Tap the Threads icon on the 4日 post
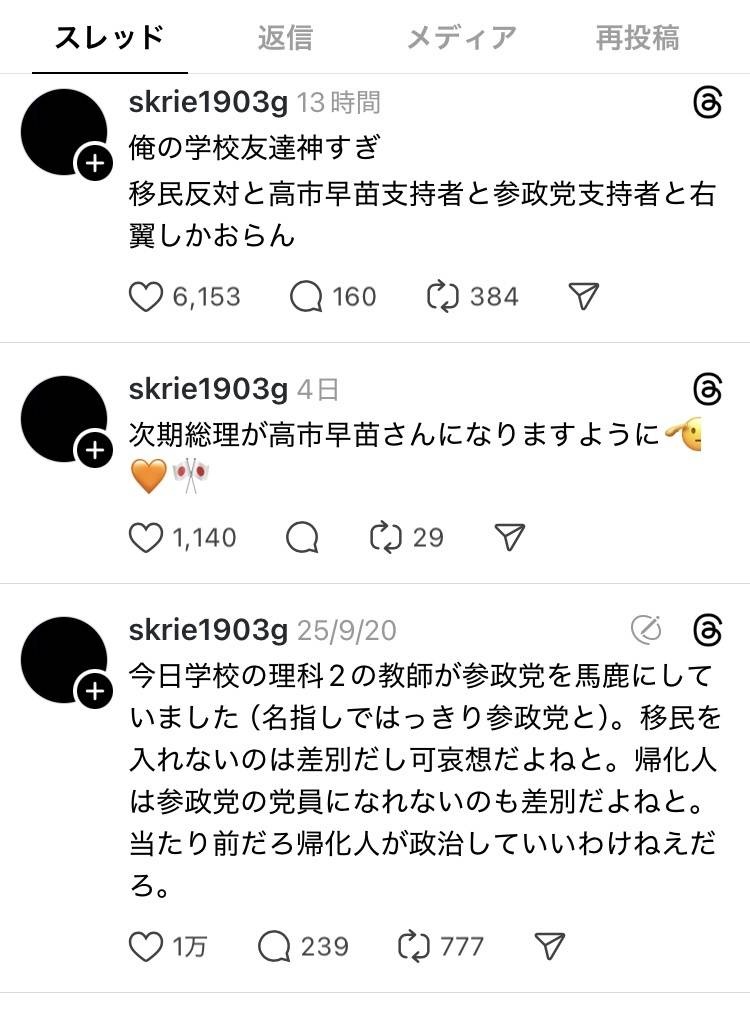Viewport: 750px width, 1018px height. pos(707,388)
